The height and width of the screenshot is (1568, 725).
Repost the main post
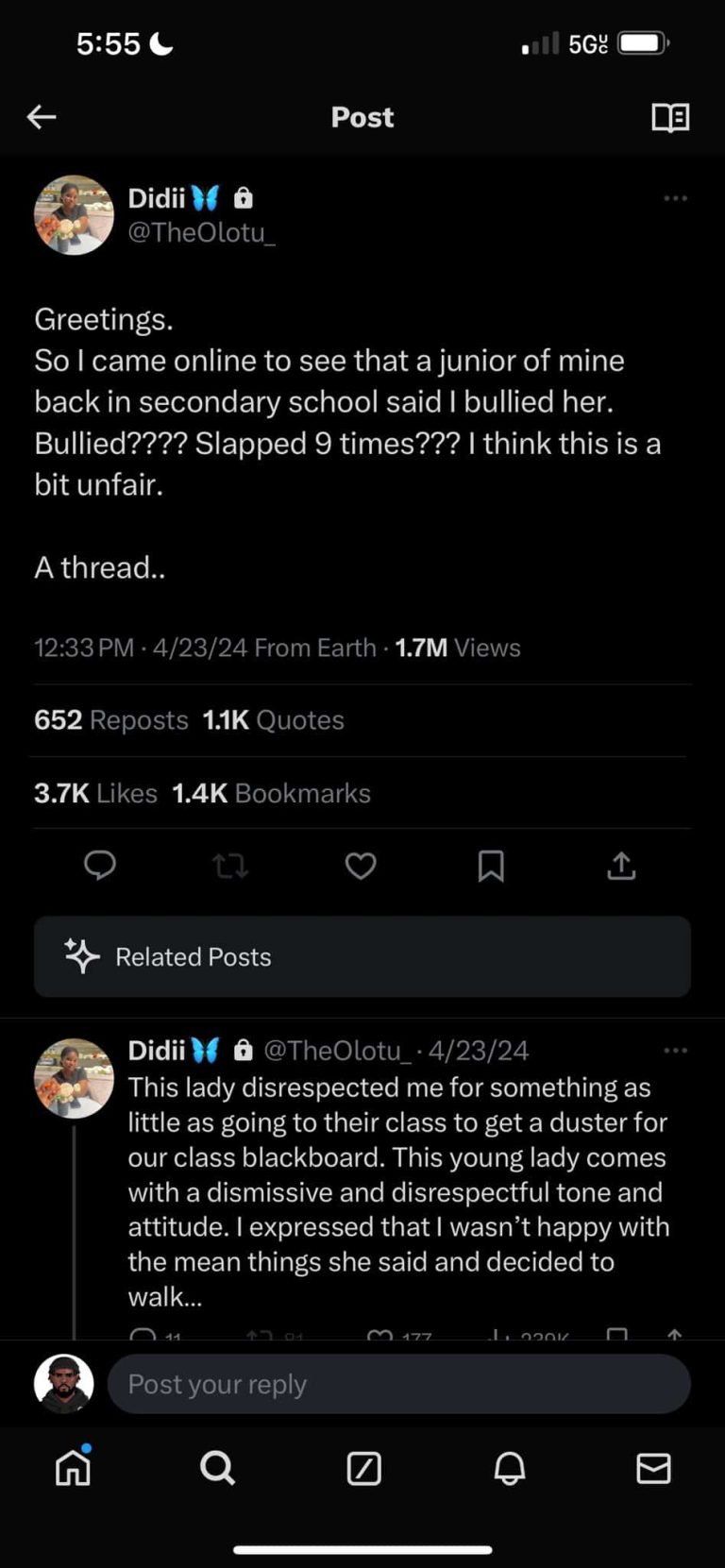click(x=230, y=865)
